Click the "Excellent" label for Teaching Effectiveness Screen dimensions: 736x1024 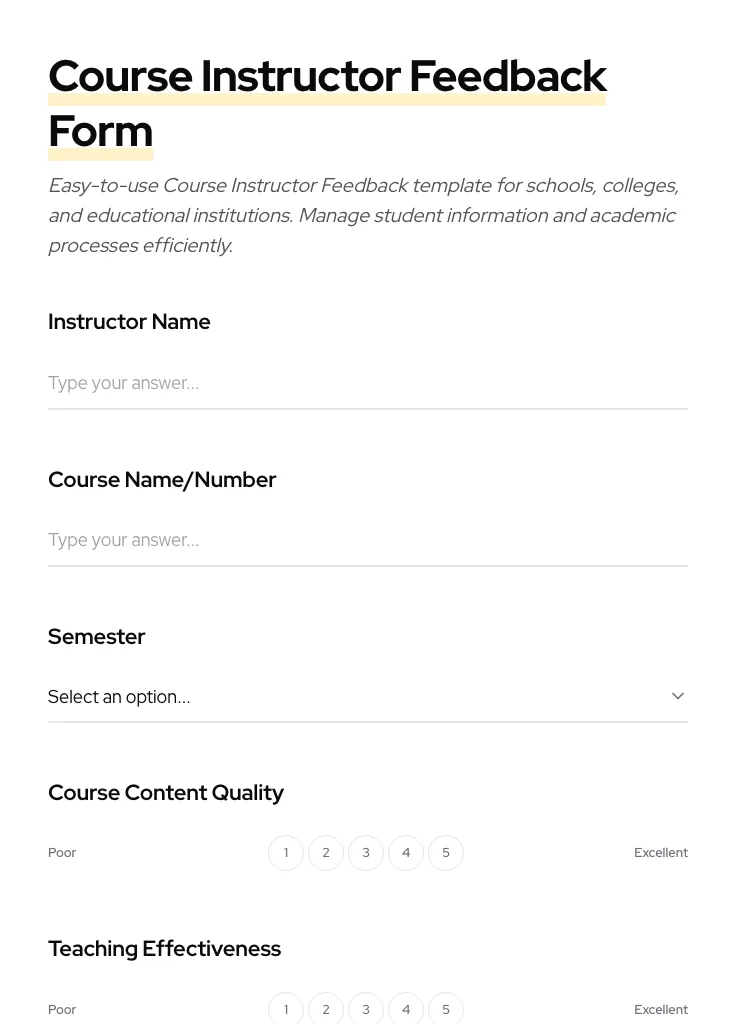(661, 1009)
